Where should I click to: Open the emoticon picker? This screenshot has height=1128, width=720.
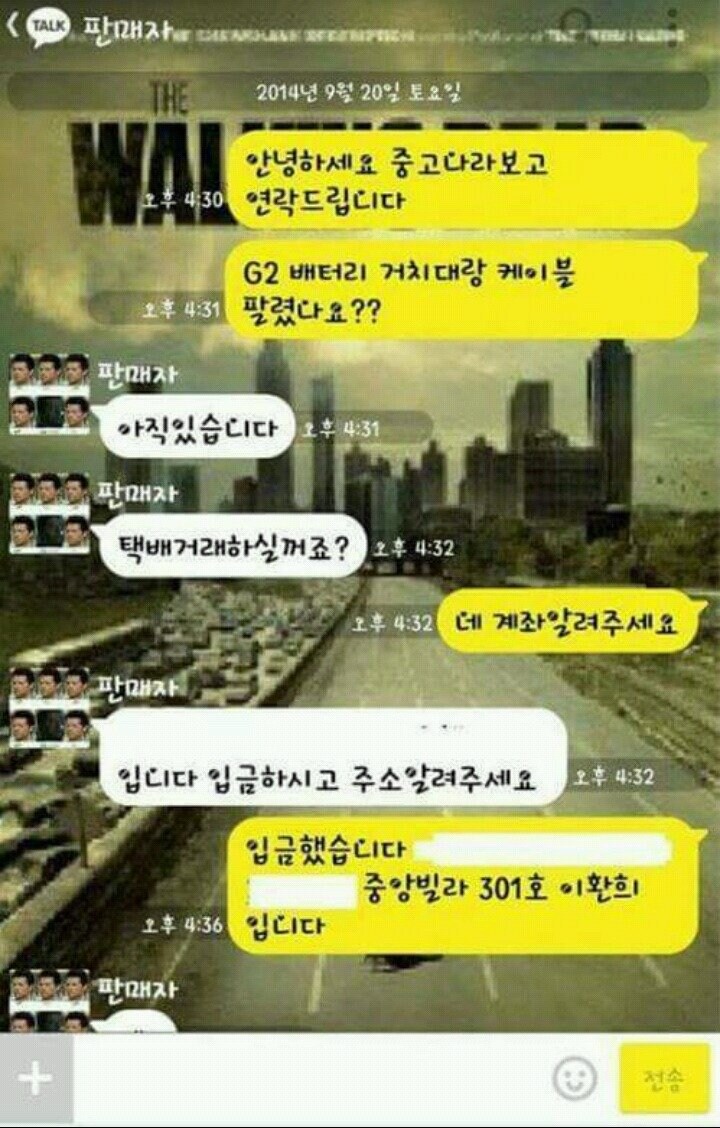(x=575, y=1079)
